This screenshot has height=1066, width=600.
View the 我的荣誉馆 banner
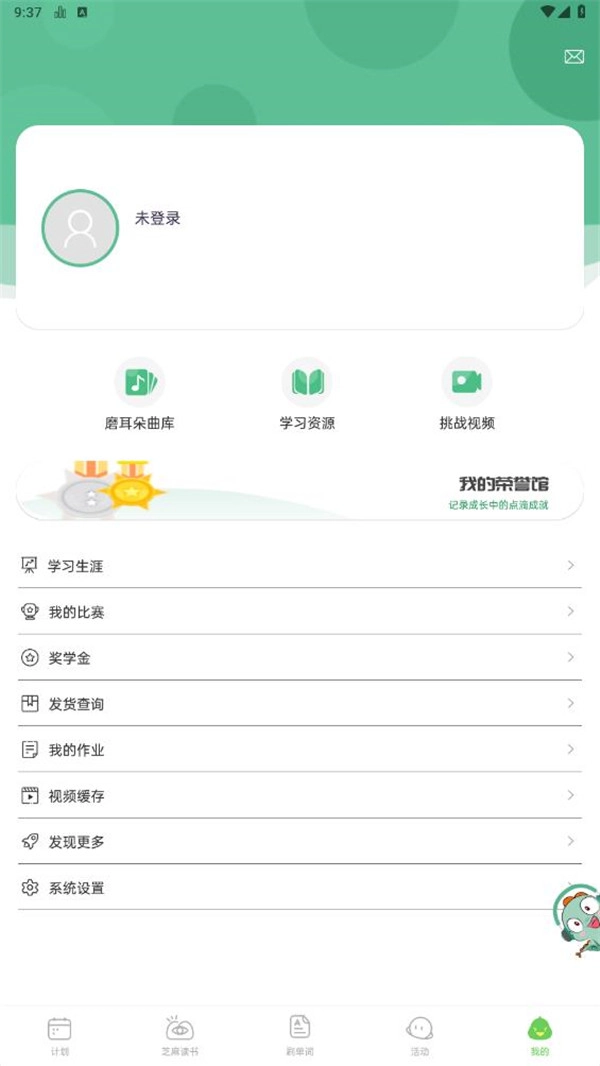300,490
